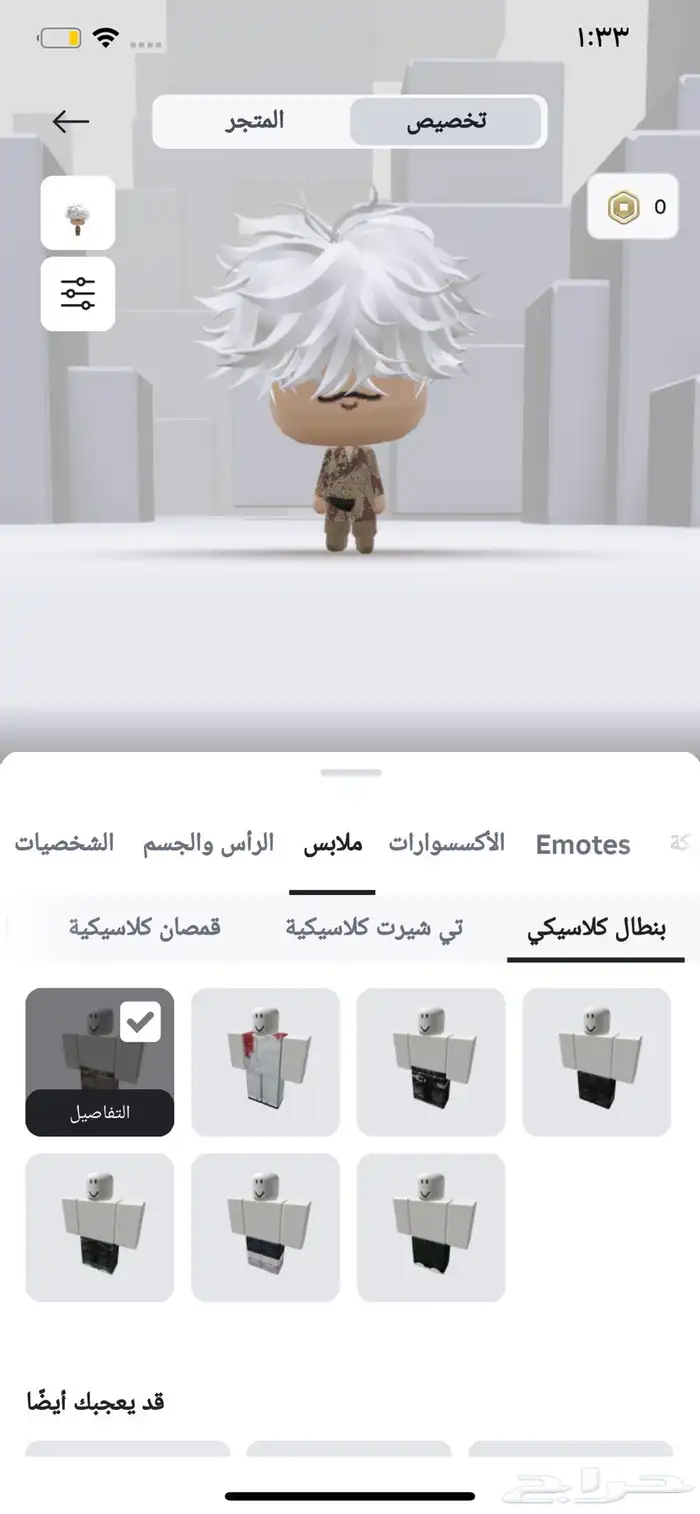The height and width of the screenshot is (1514, 700).
Task: Uncheck the equipped pants checkbox
Action: point(140,1022)
